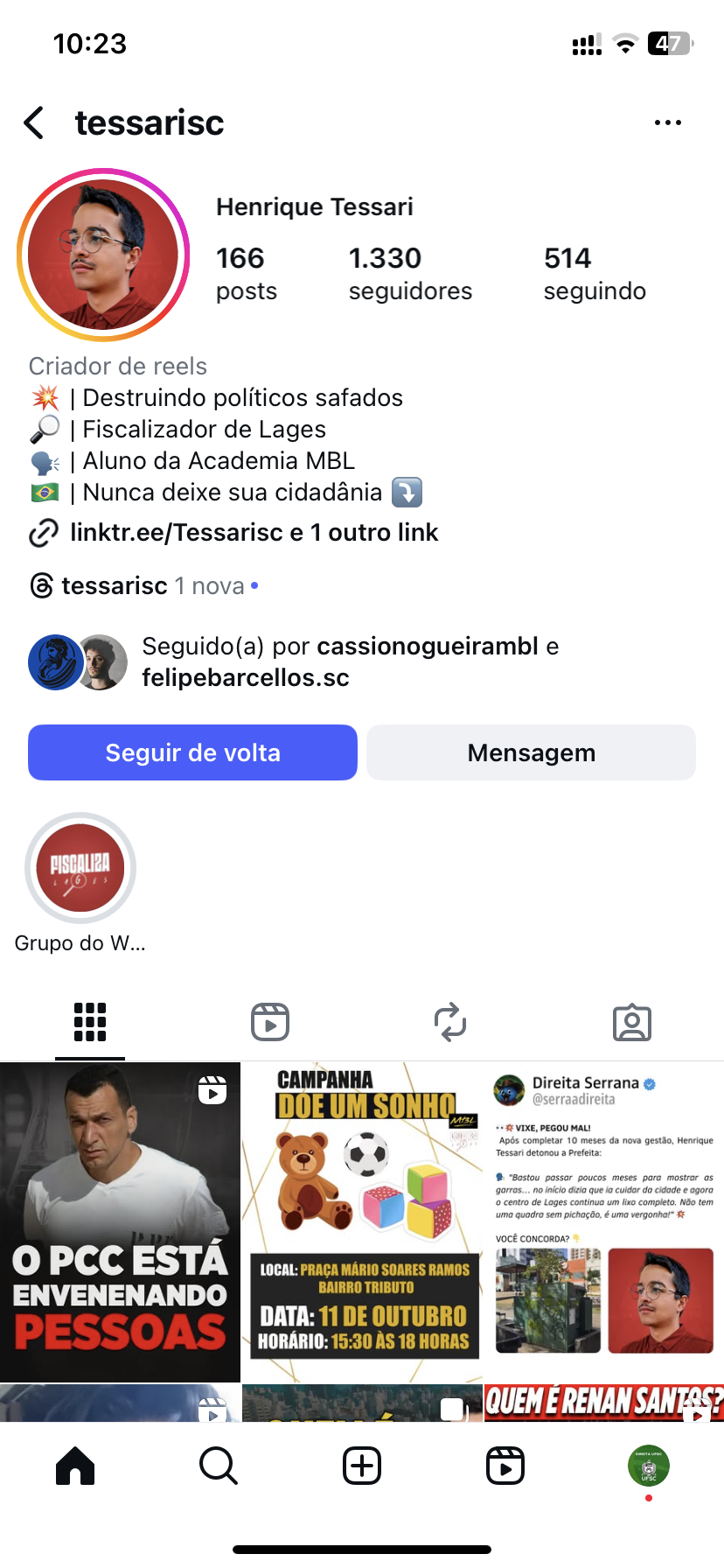Switch to the reposts tab
Viewport: 724px width, 1568px height.
[450, 1022]
